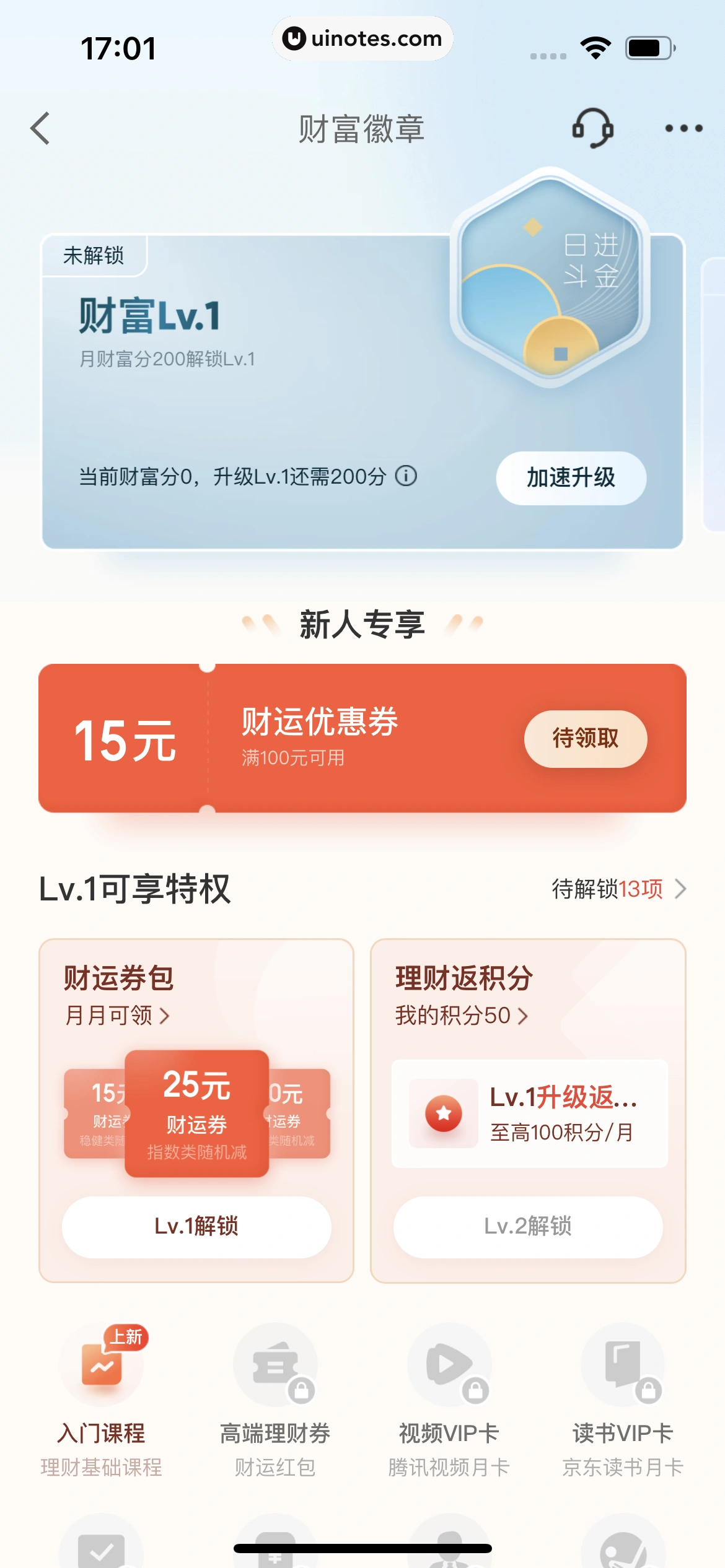This screenshot has width=725, height=1568.
Task: Open 我的积分50 link
Action: [461, 1016]
